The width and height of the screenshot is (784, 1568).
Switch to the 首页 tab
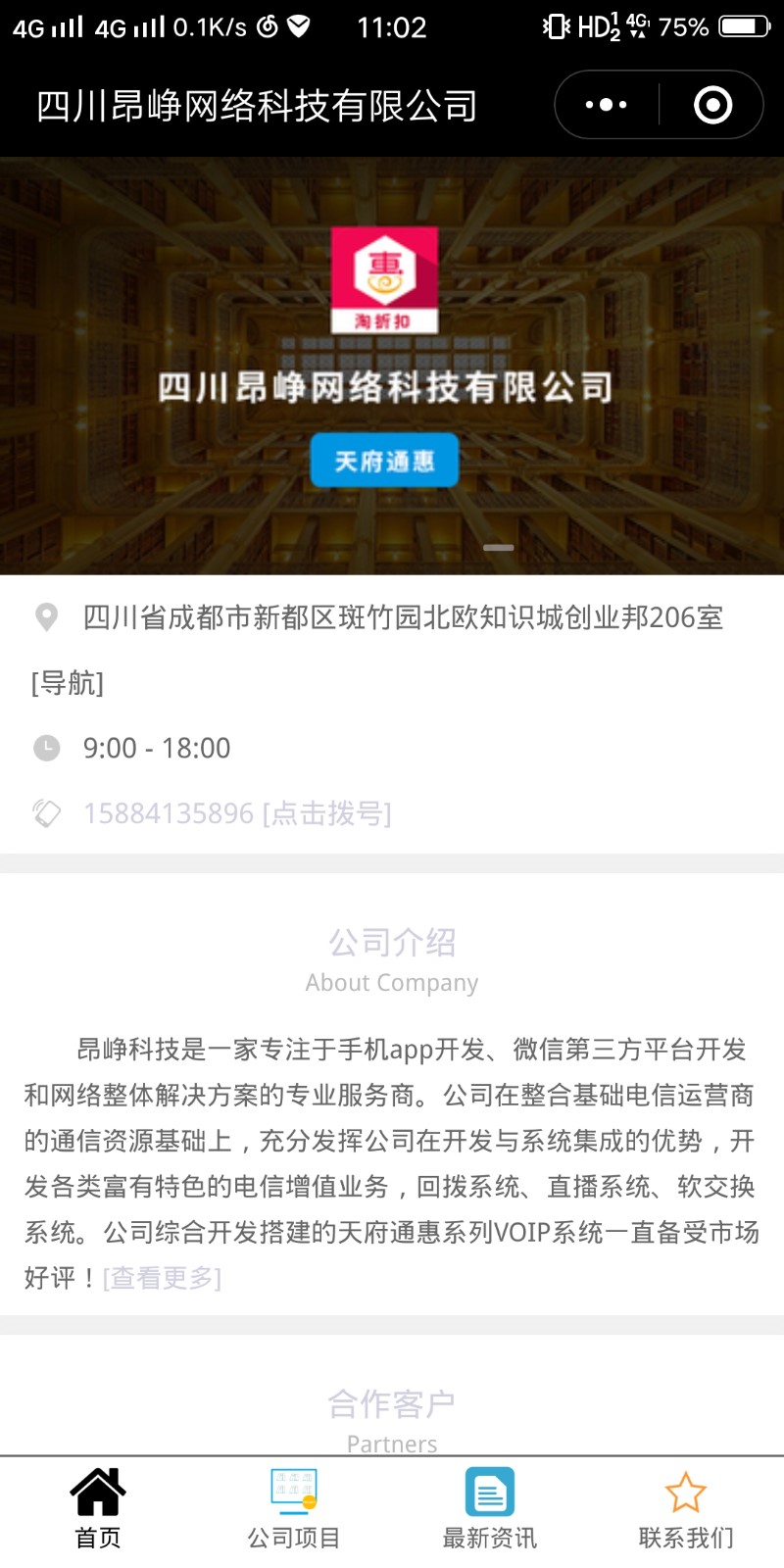[98, 1509]
